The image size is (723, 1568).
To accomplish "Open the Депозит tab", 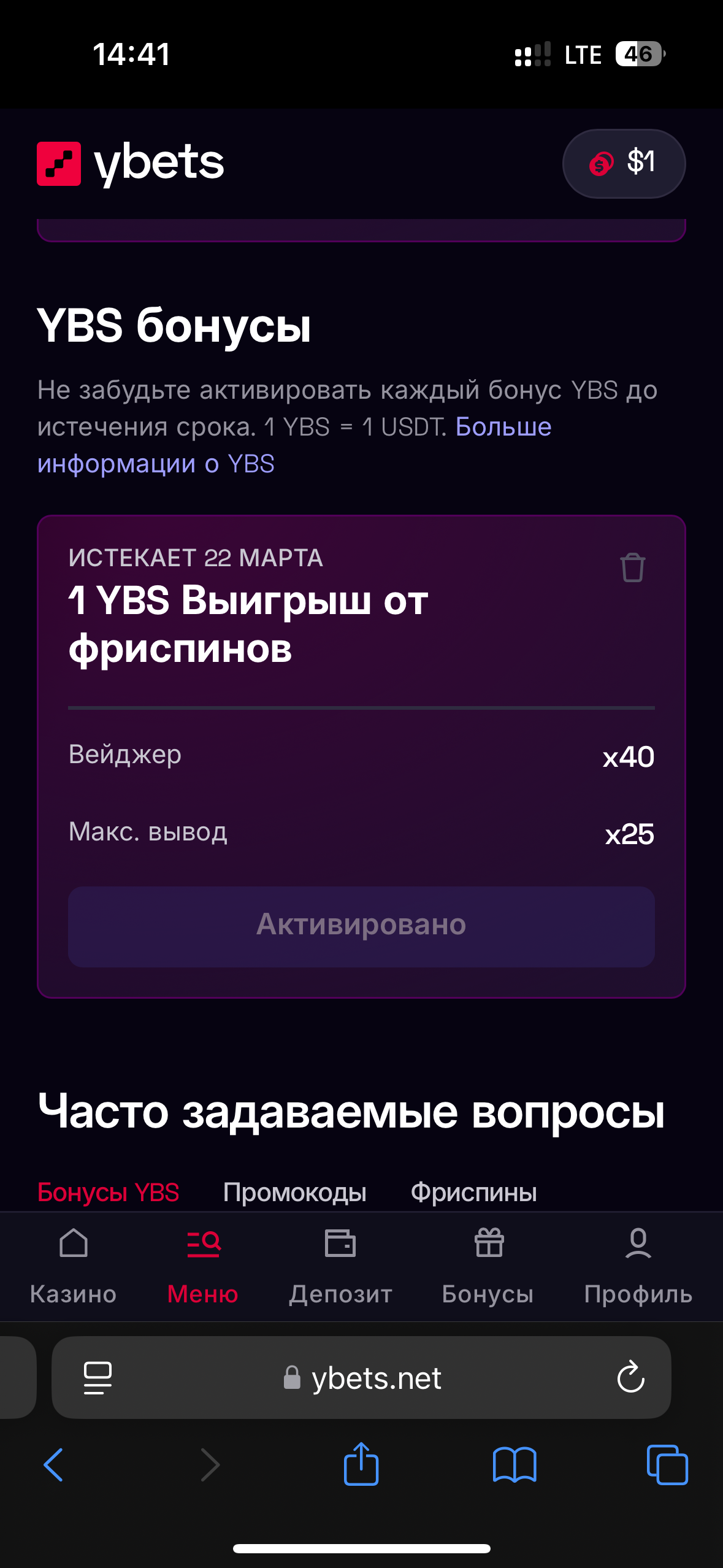I will coord(340,1266).
